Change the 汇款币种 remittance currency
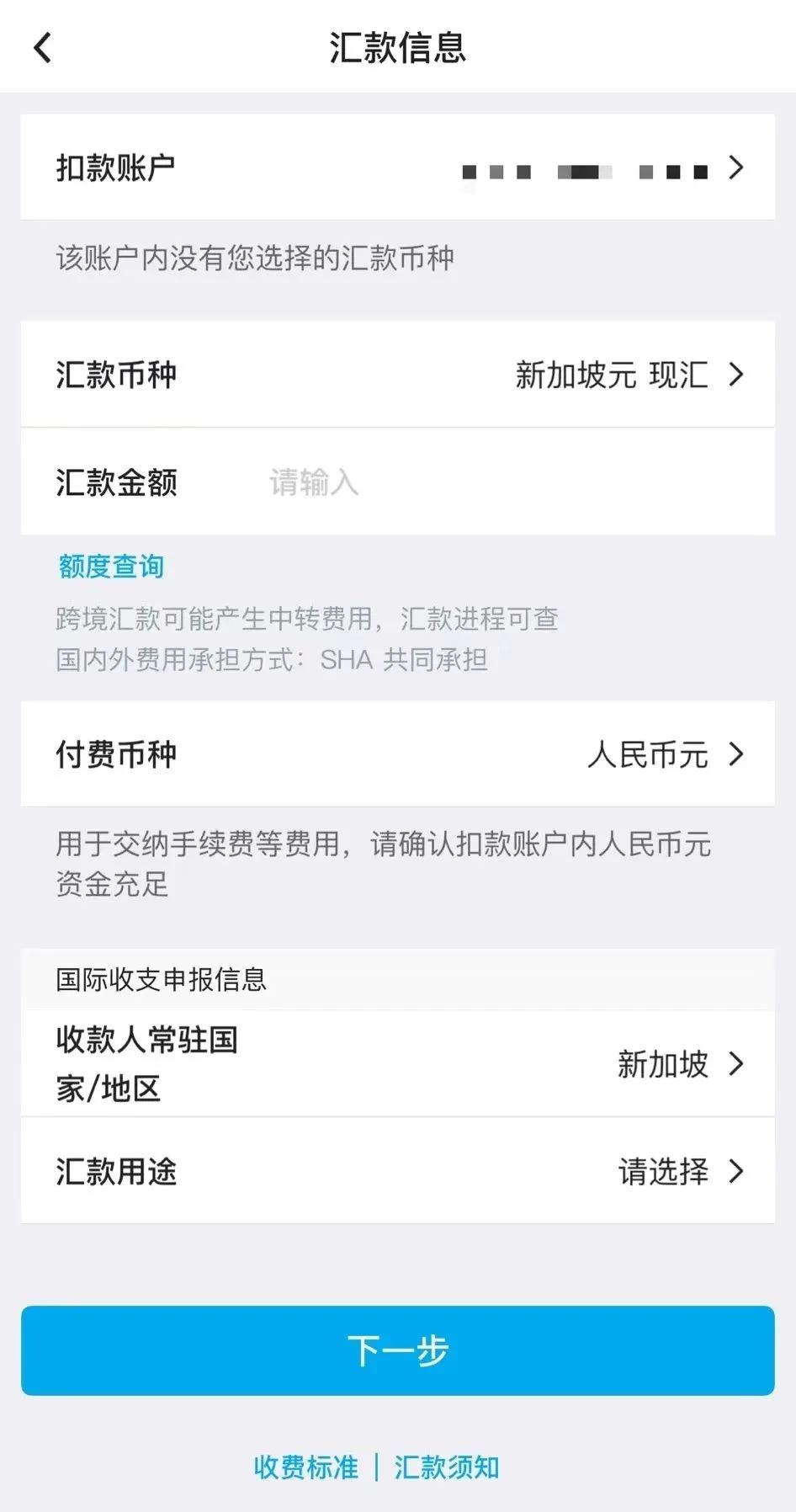The height and width of the screenshot is (1512, 796). 398,375
